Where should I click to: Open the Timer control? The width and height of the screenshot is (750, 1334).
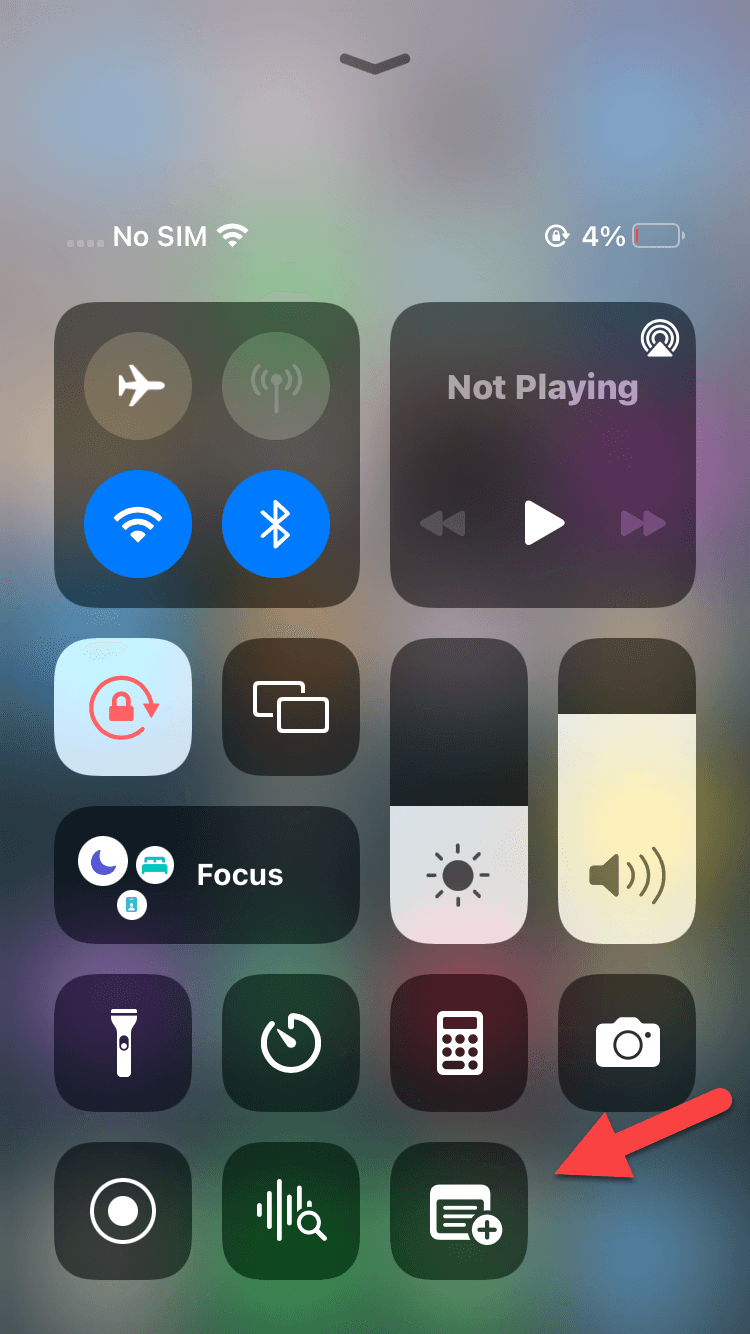[x=290, y=1042]
